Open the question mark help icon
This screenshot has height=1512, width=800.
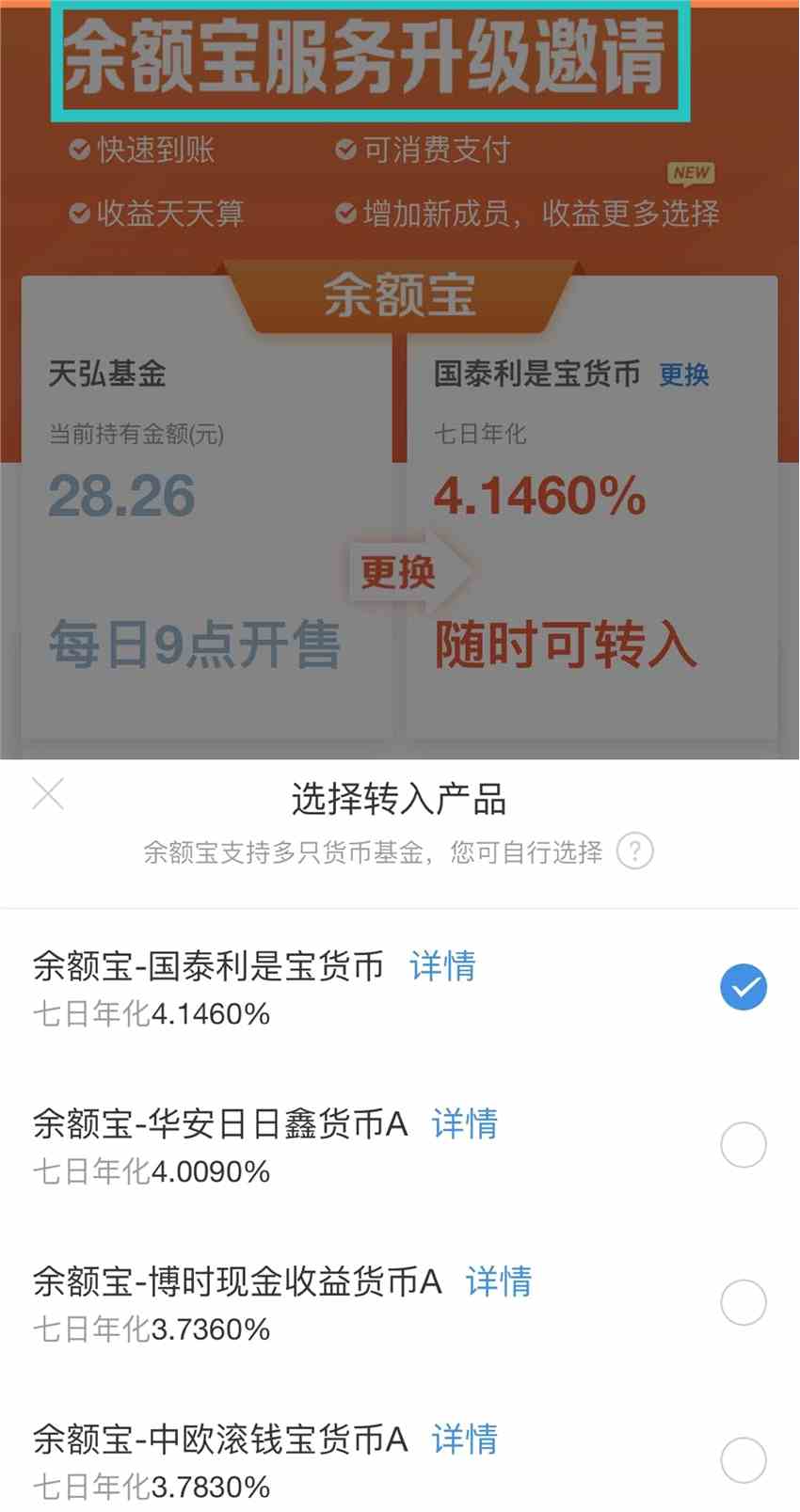[x=634, y=851]
